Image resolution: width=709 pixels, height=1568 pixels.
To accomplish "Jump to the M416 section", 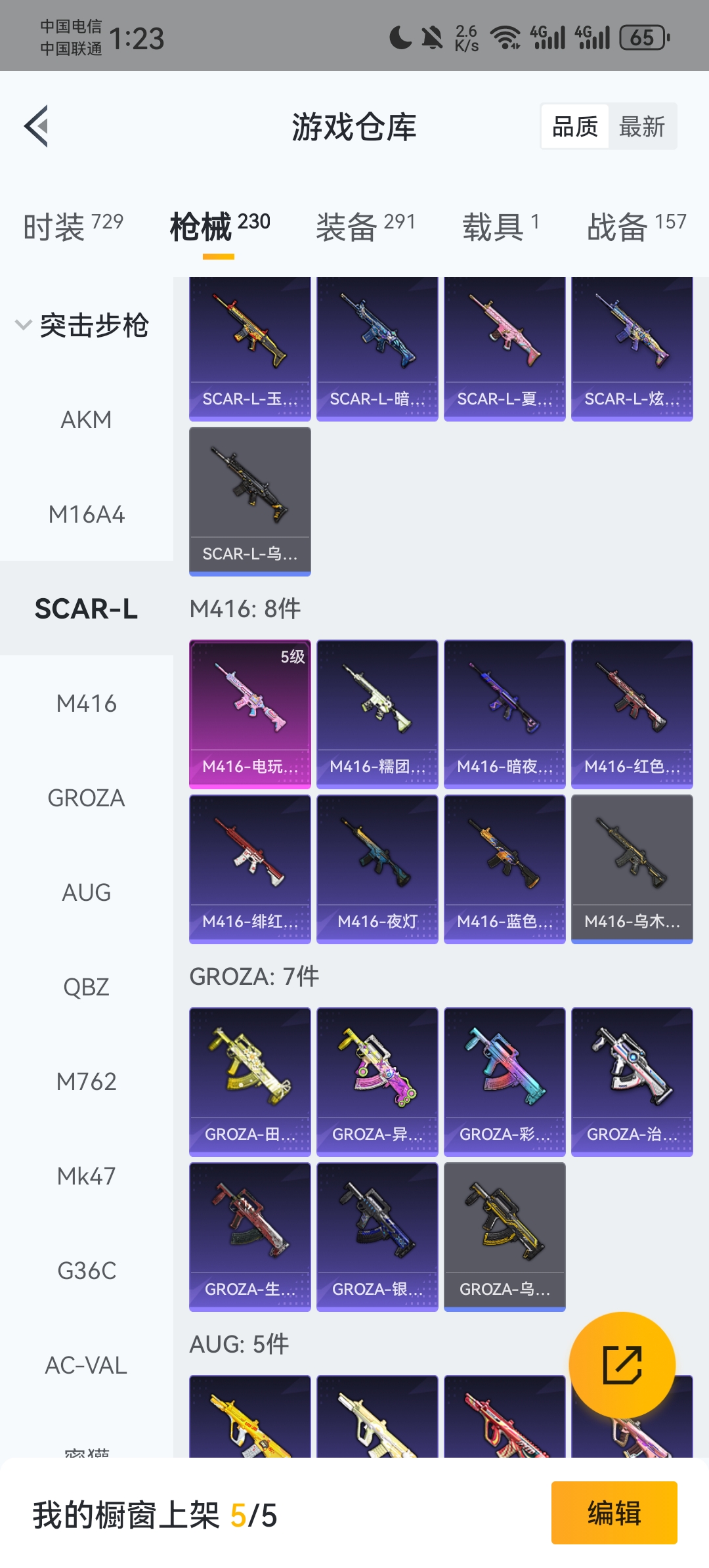I will coord(86,703).
